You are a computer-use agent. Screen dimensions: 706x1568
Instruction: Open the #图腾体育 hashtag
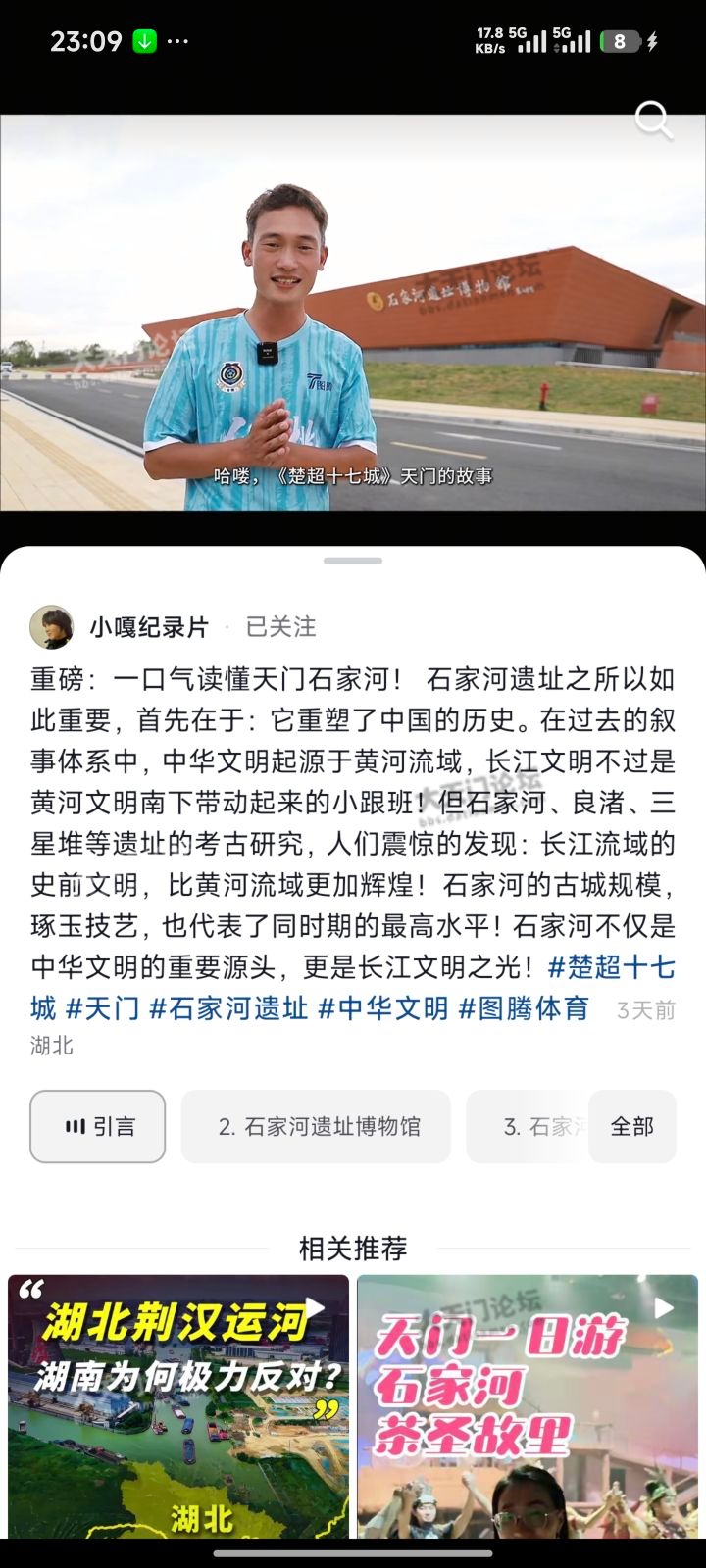524,1008
